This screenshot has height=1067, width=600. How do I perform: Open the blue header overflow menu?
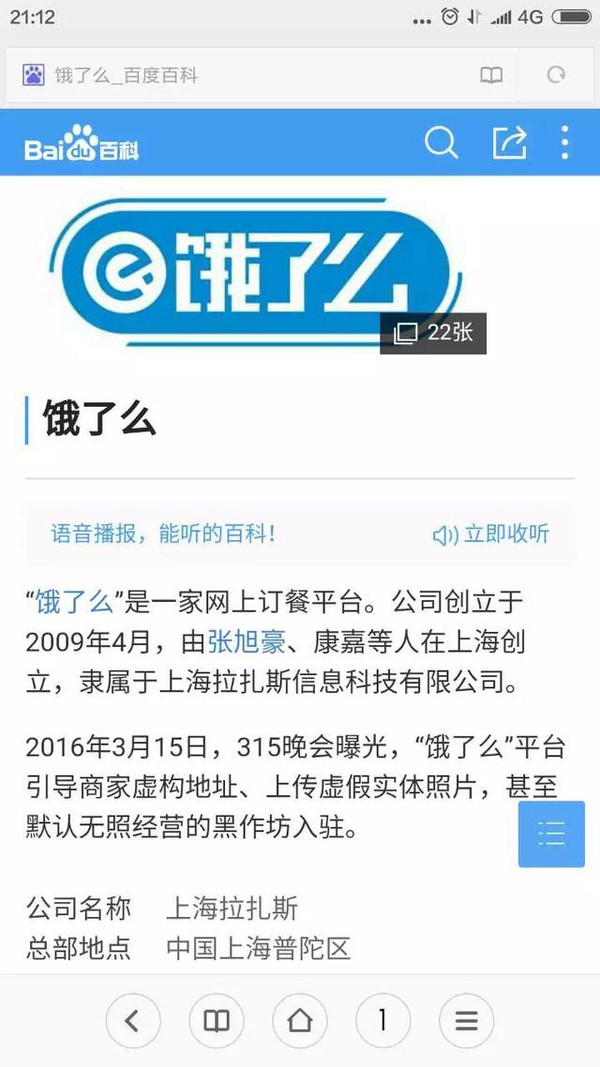coord(565,143)
